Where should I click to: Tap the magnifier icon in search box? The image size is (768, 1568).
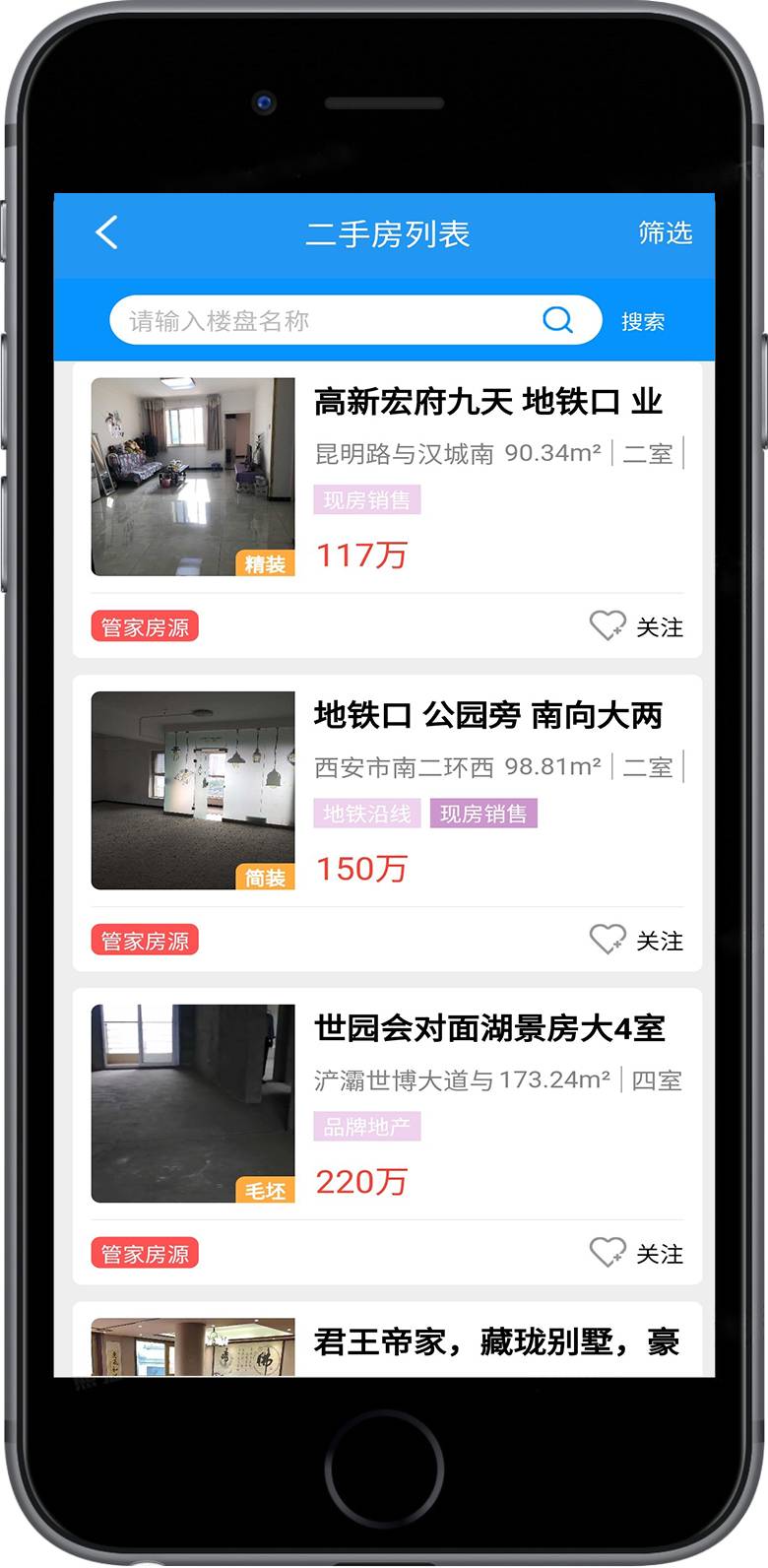point(557,320)
